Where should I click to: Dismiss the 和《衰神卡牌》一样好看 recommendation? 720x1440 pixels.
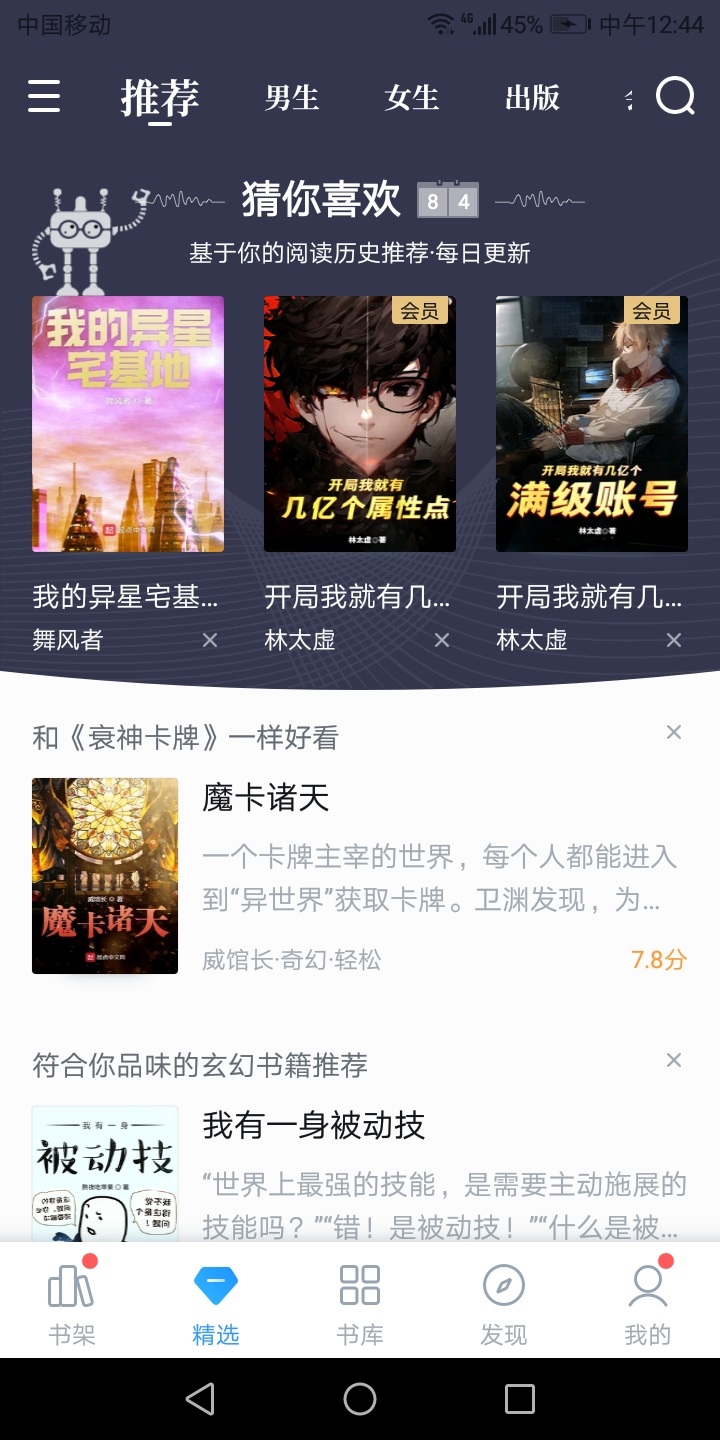(x=674, y=733)
